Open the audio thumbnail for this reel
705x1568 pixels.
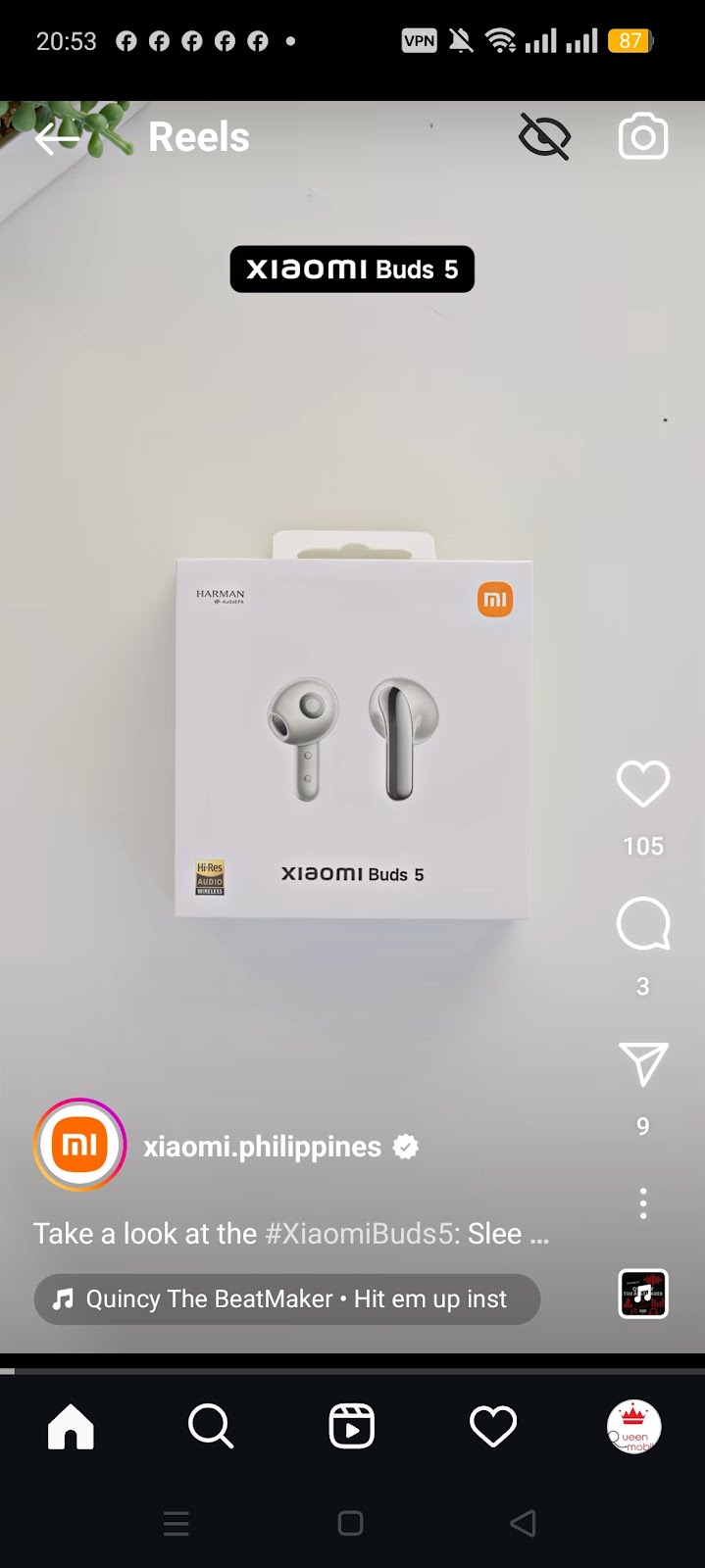click(x=643, y=1294)
